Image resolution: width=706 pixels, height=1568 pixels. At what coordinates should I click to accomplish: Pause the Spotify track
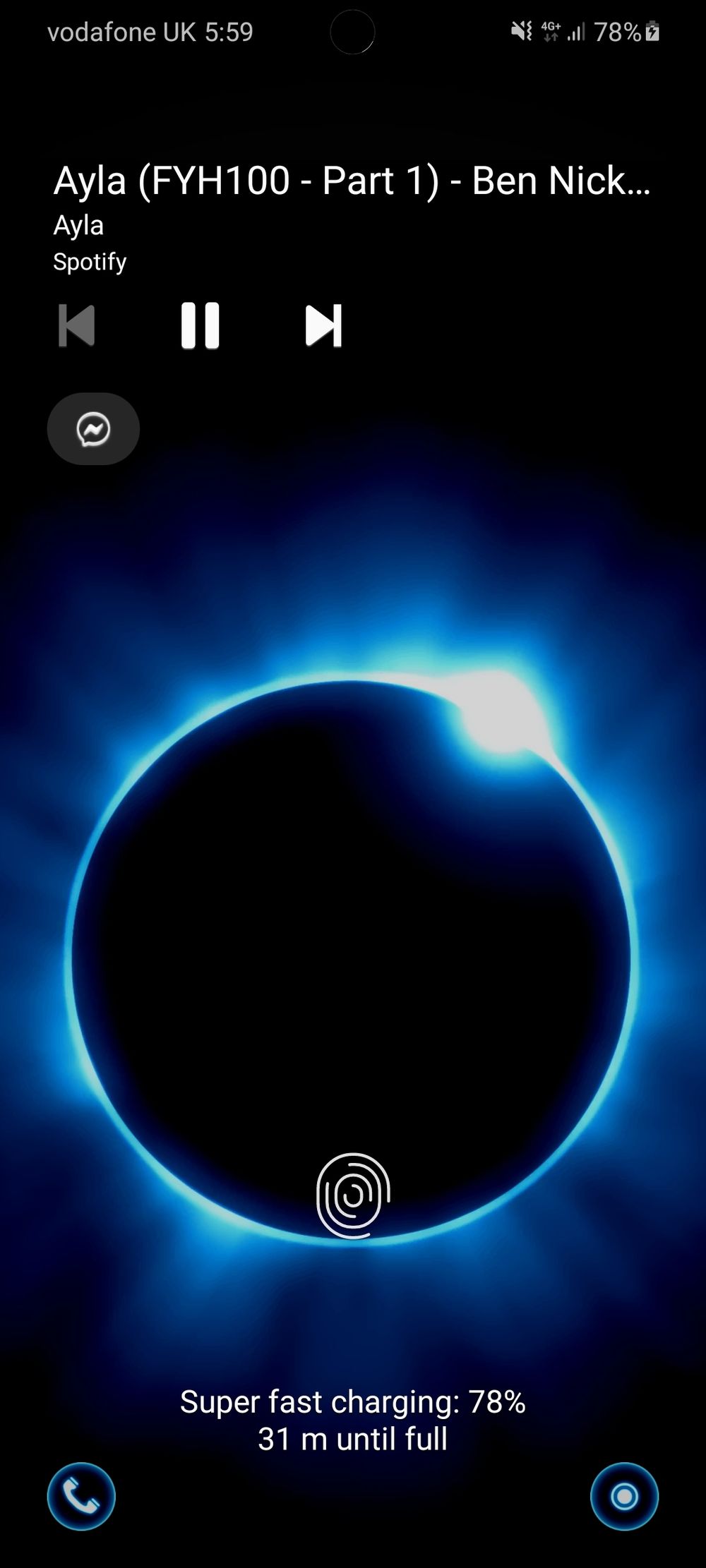point(200,325)
